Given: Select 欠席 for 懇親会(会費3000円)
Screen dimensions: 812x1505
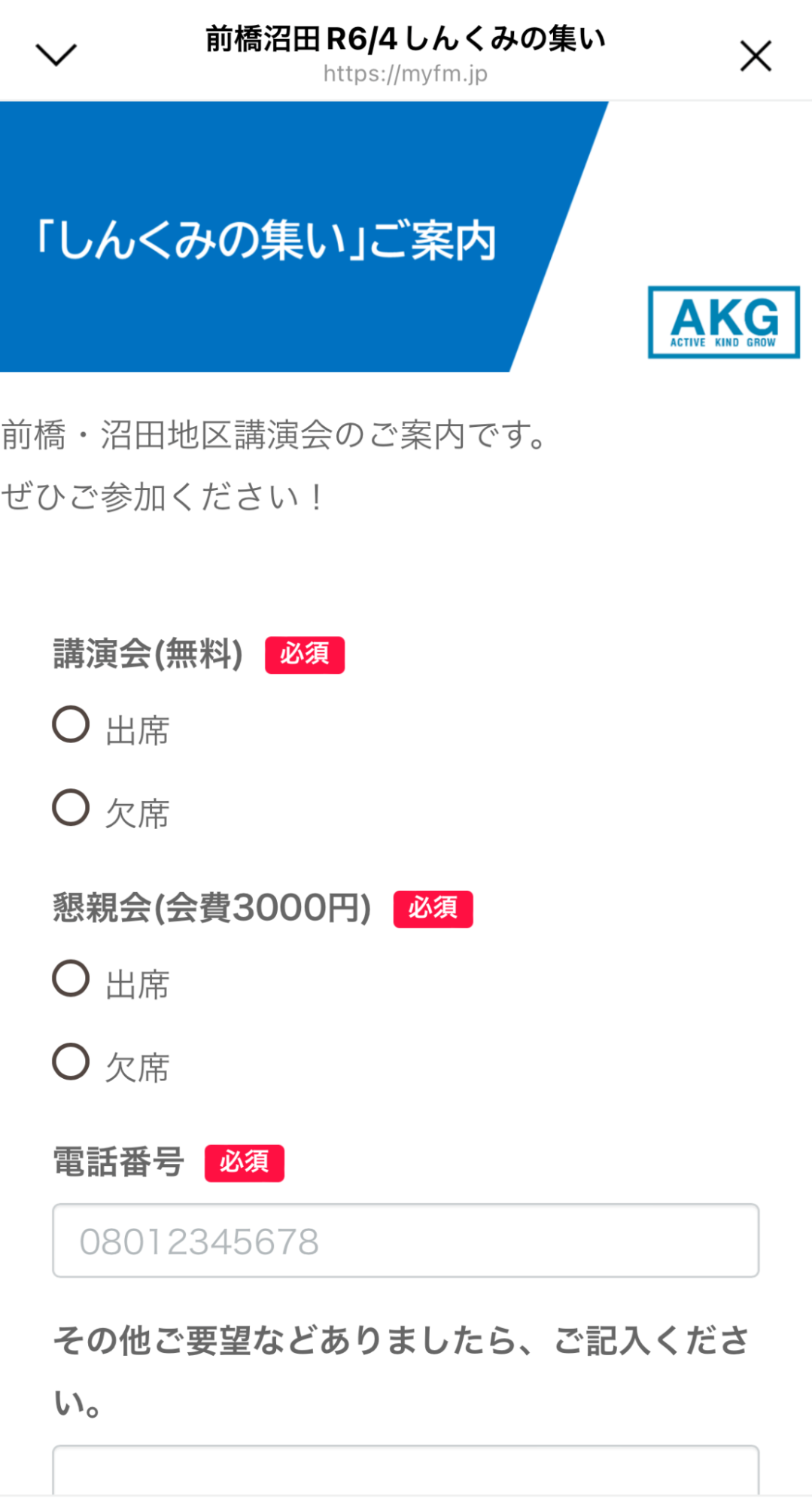Looking at the screenshot, I should 71,1062.
